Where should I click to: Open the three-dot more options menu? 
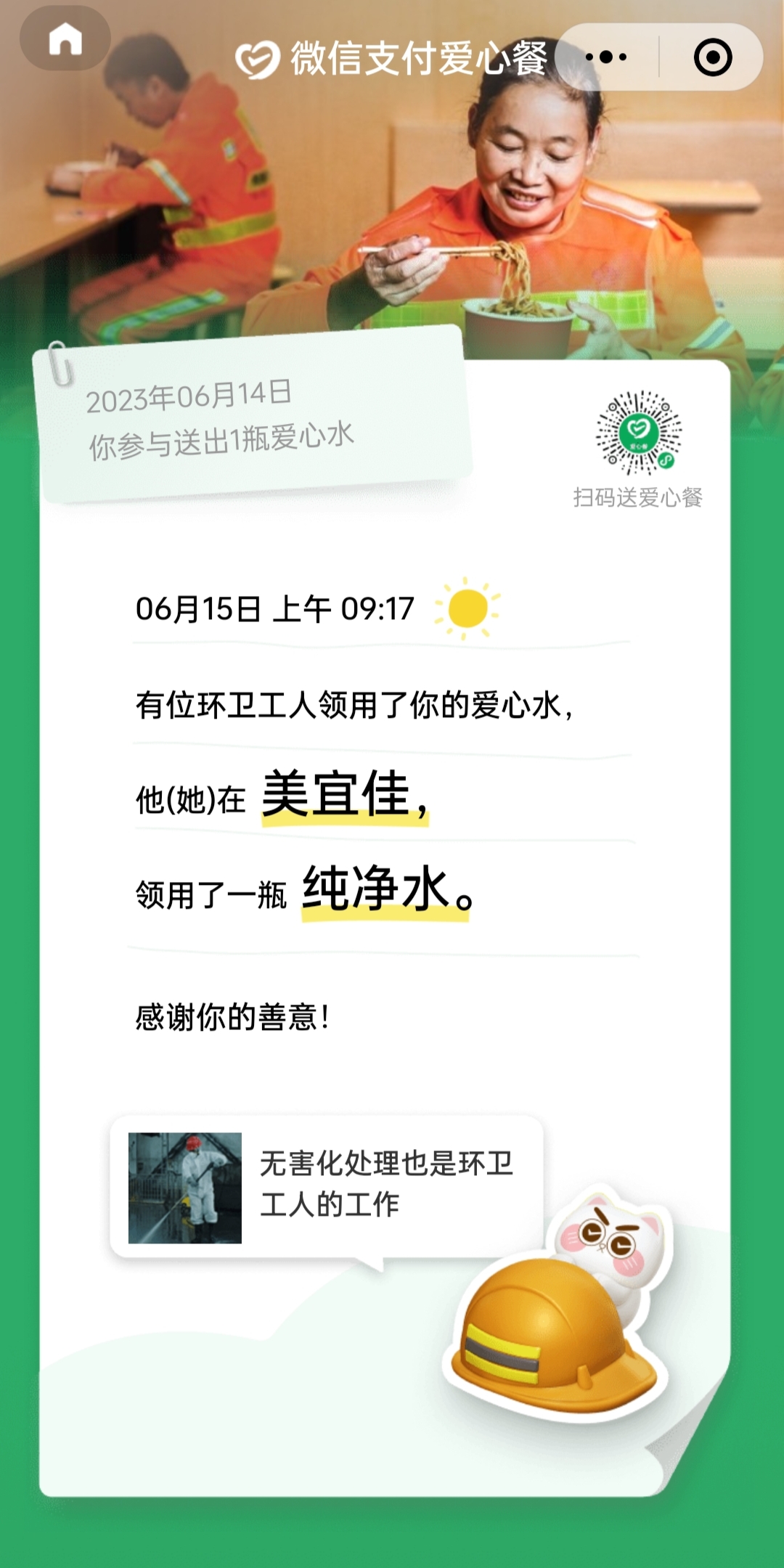tap(606, 57)
